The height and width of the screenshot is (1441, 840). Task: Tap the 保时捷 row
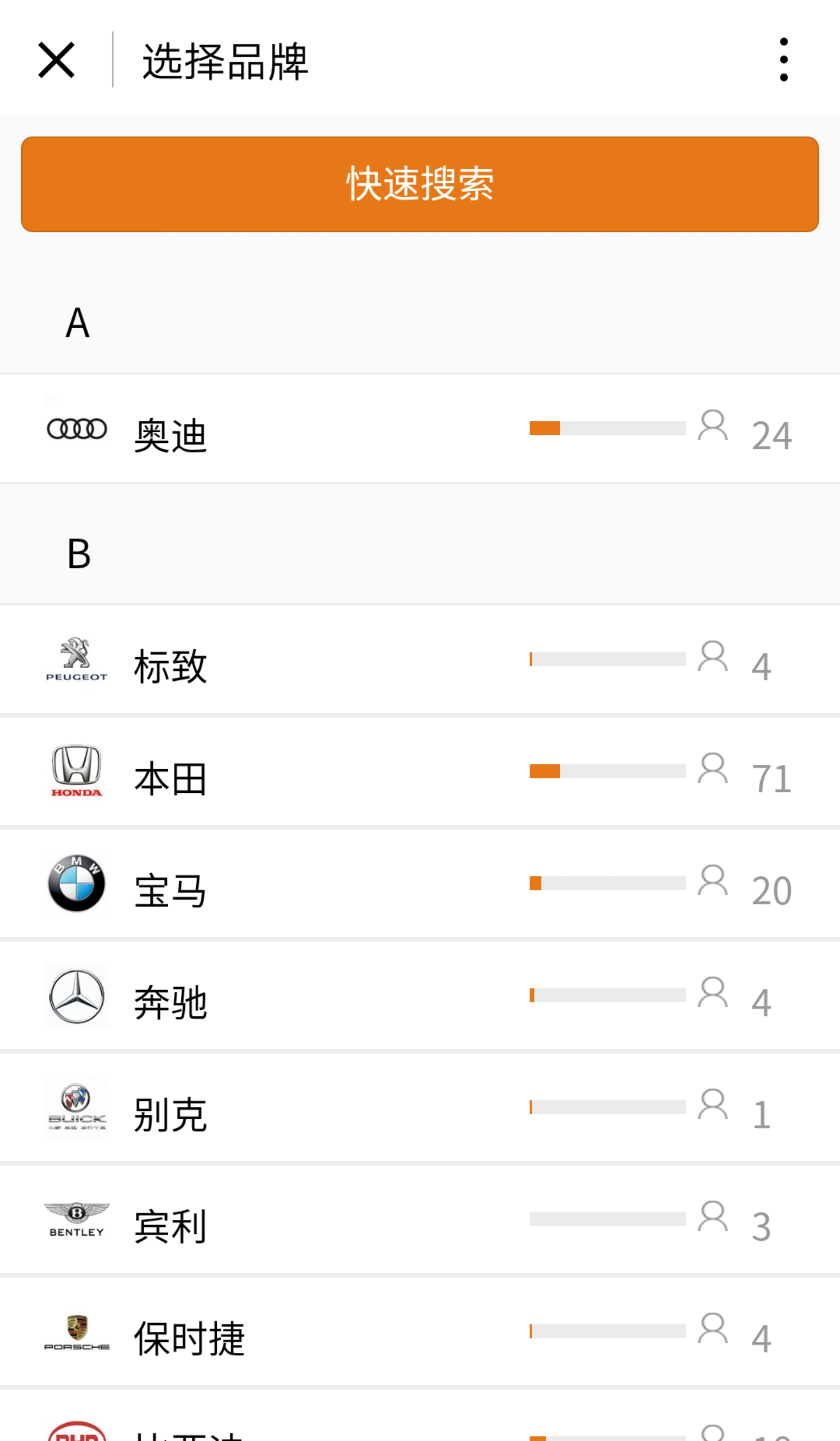coord(420,1332)
